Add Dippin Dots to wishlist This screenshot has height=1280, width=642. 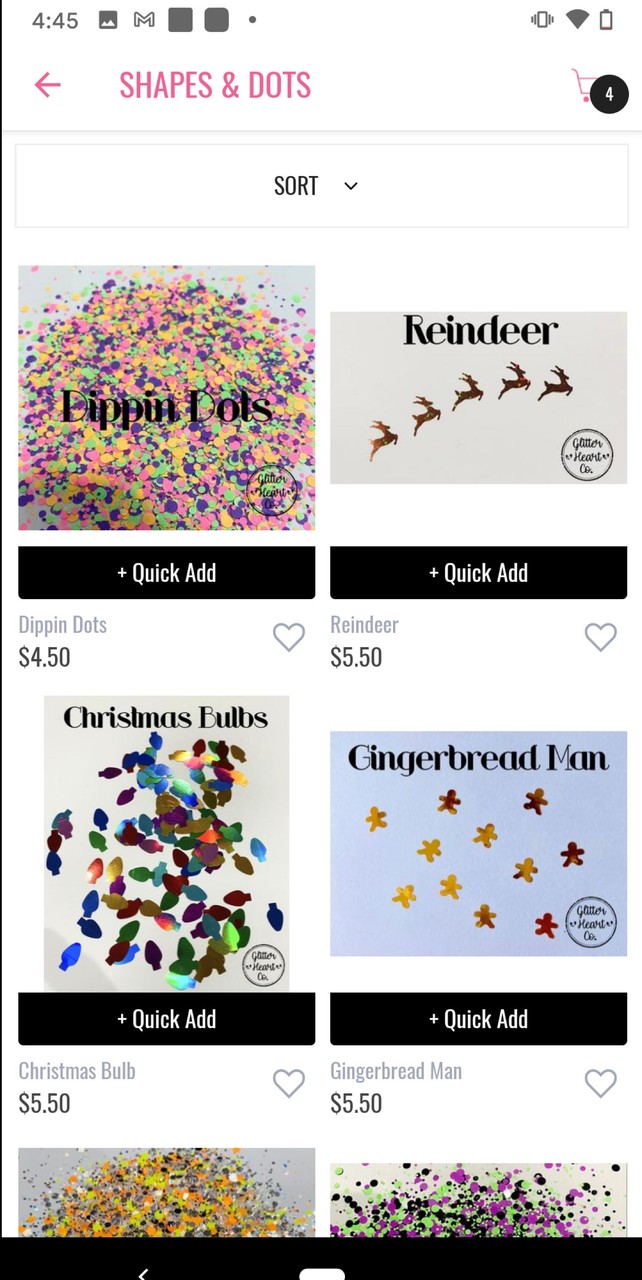[x=289, y=637]
